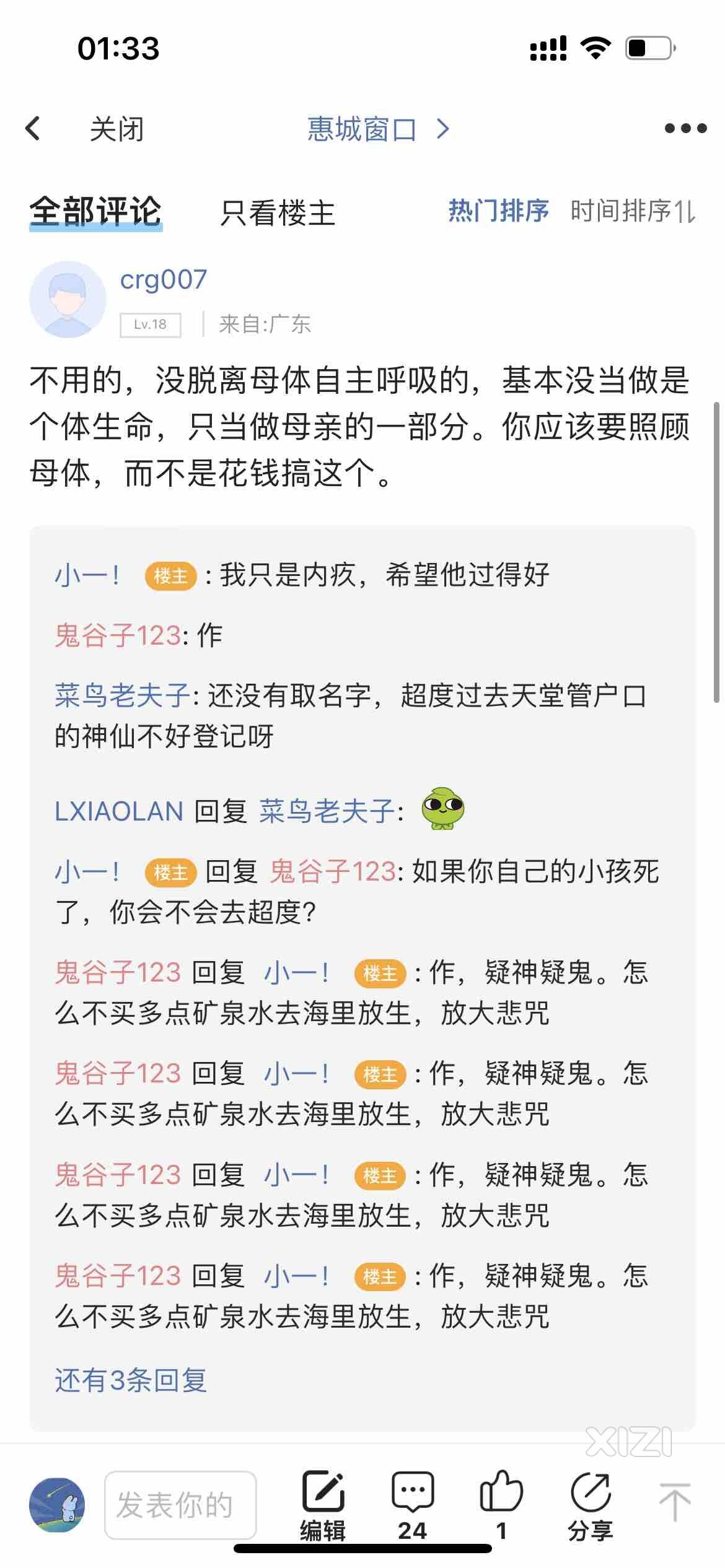Go back using the left arrow
The width and height of the screenshot is (725, 1568).
[x=33, y=129]
